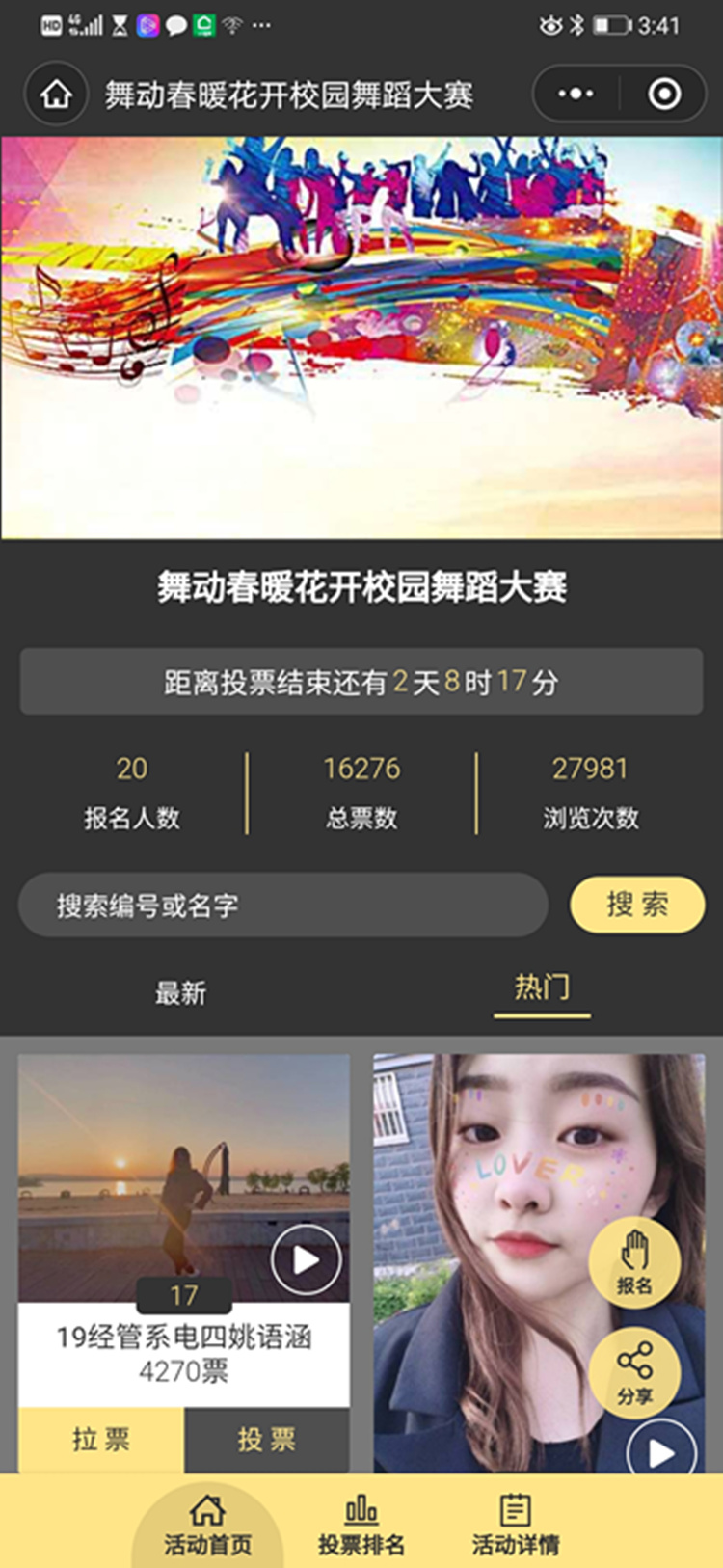Screen dimensions: 723x1568
Task: Tap the floating 分享 share button
Action: tap(634, 1373)
